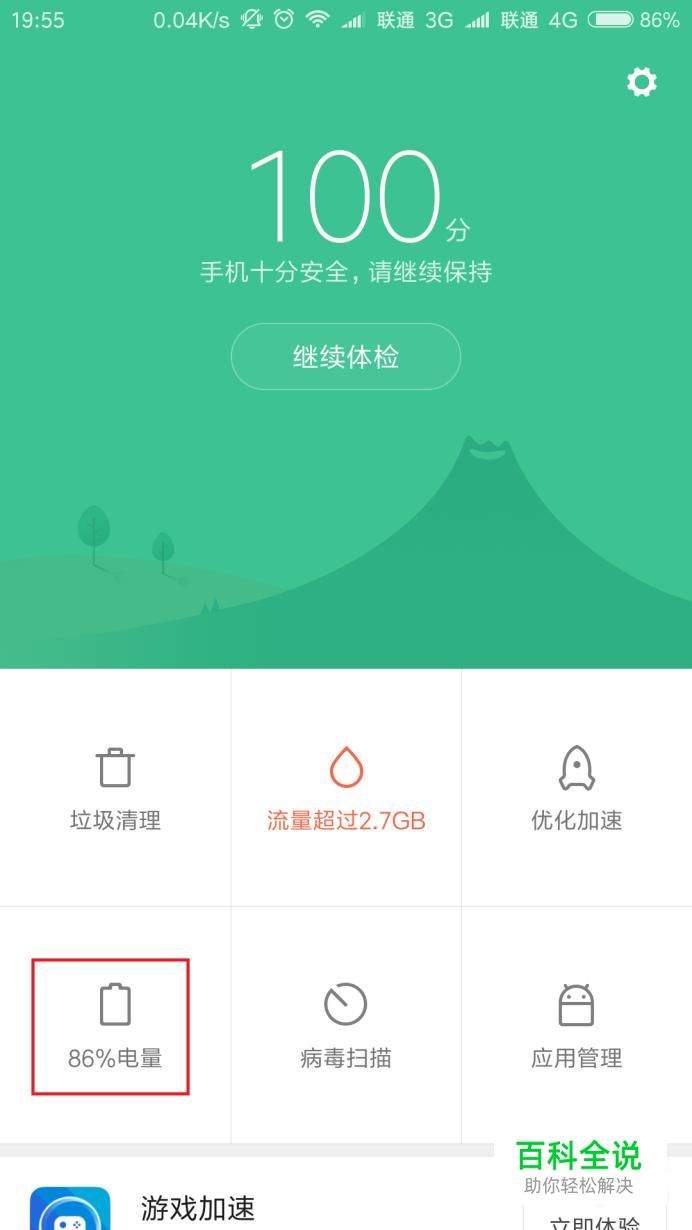This screenshot has height=1230, width=692.
Task: Launch 优化加速 optimization
Action: 577,789
